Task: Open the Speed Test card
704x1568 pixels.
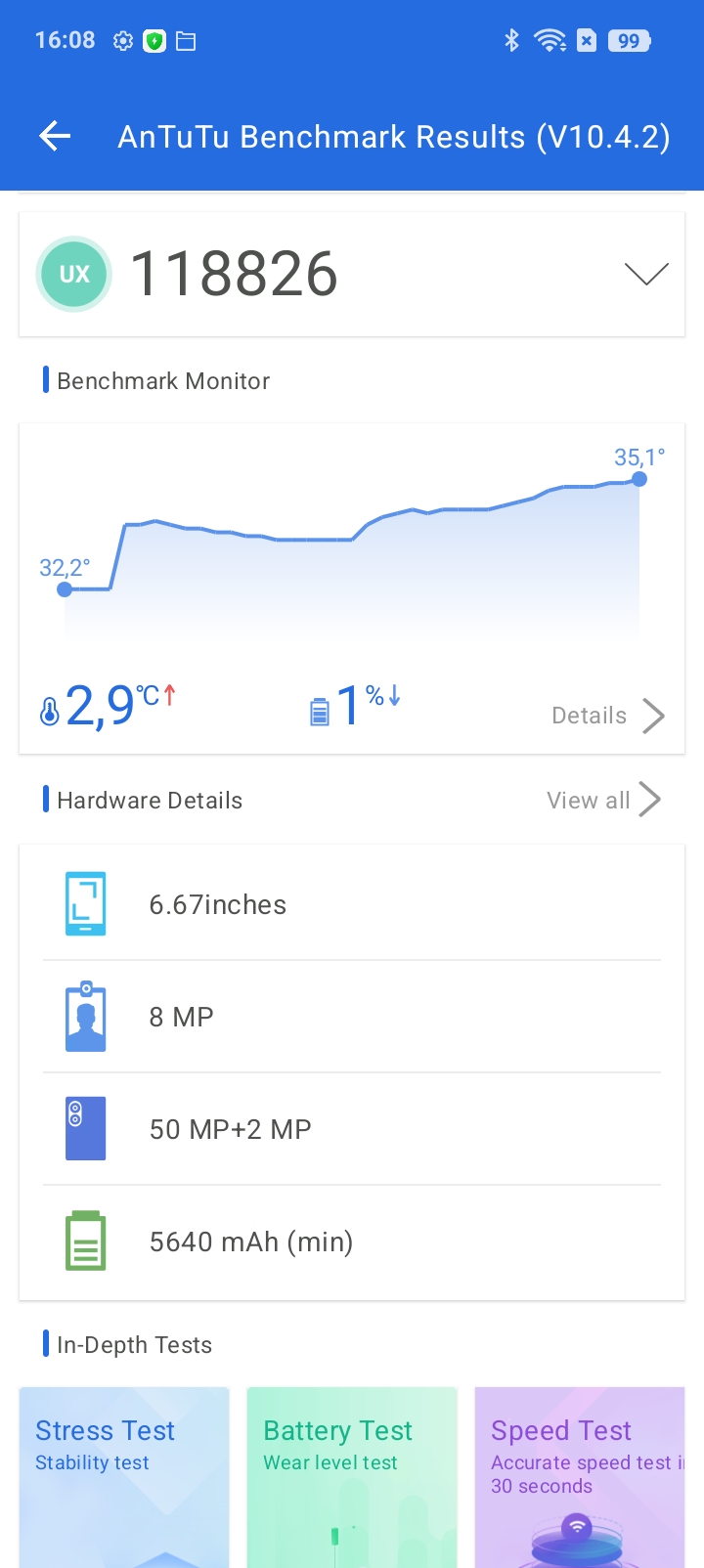Action: pyautogui.click(x=580, y=1477)
